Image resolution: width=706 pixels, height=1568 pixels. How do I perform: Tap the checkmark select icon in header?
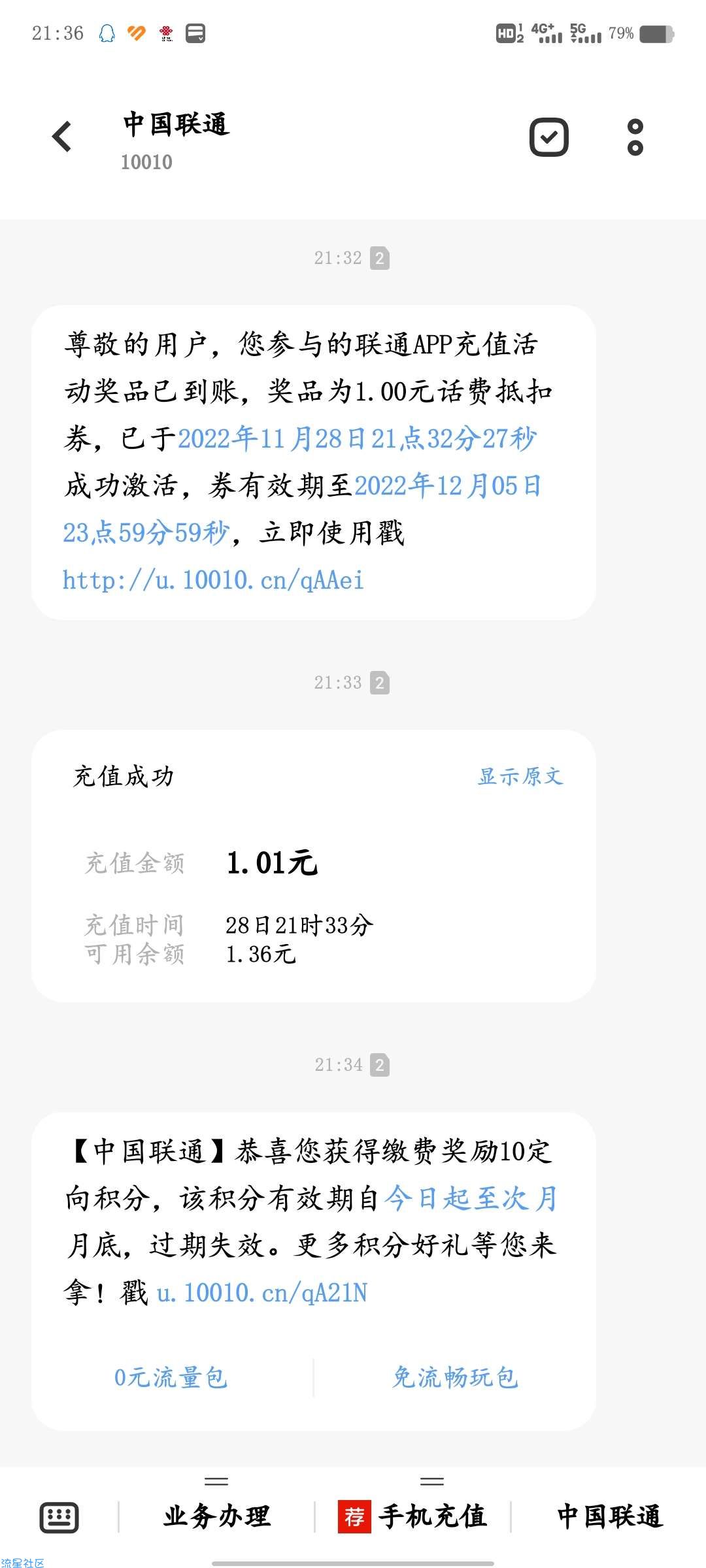(x=548, y=137)
